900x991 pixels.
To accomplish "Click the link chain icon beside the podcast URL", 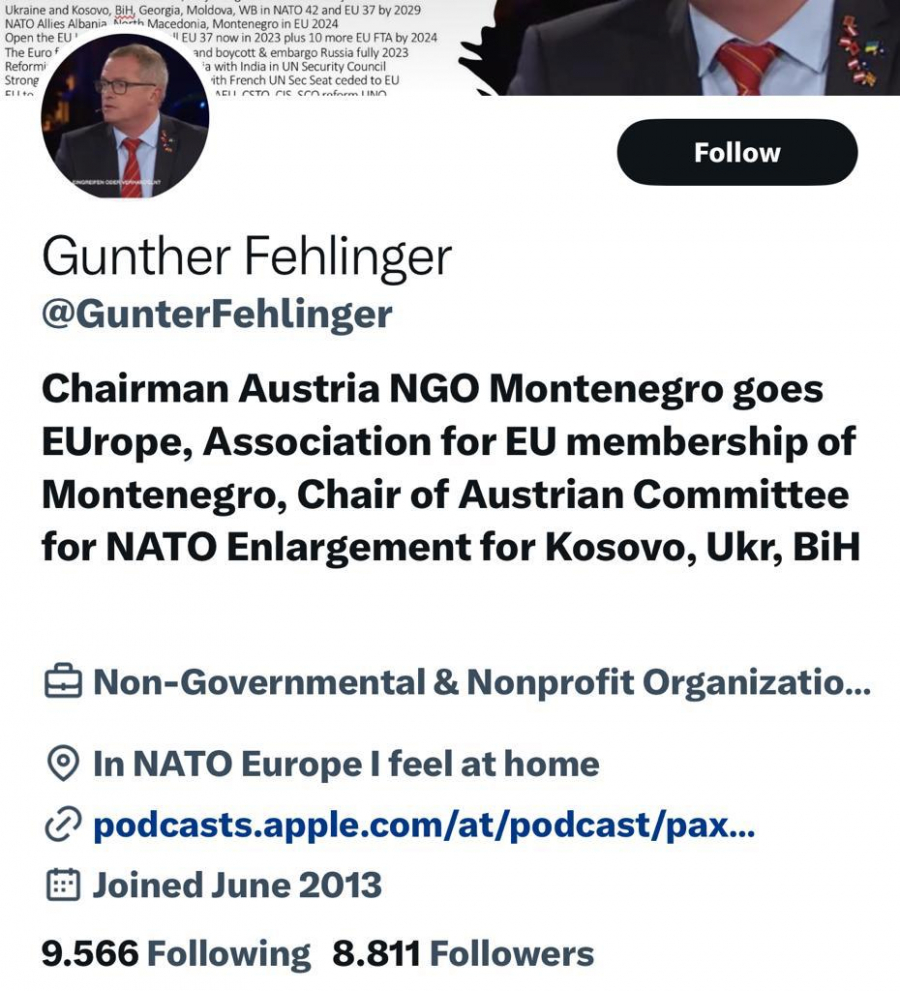I will pos(63,825).
